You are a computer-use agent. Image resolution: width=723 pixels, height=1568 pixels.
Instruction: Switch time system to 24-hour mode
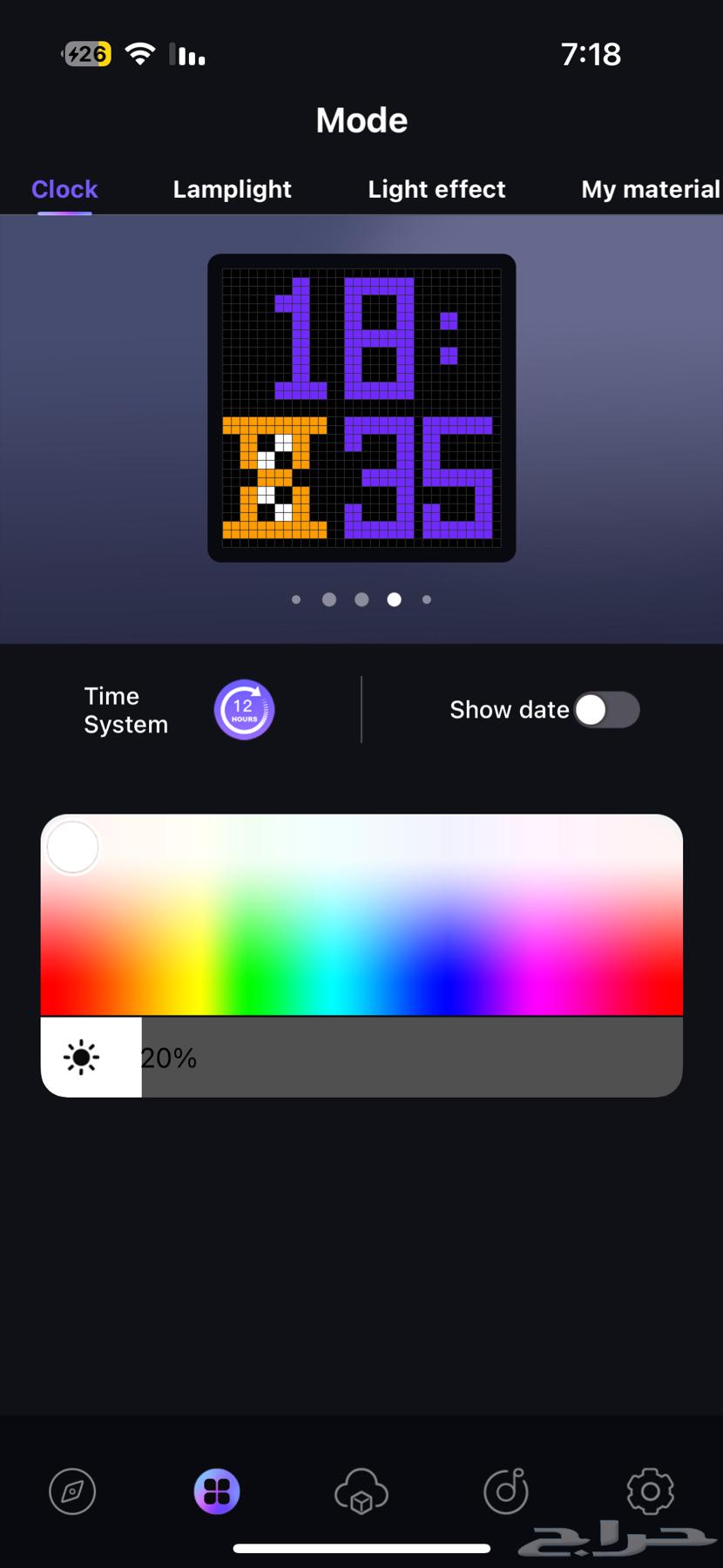tap(243, 709)
